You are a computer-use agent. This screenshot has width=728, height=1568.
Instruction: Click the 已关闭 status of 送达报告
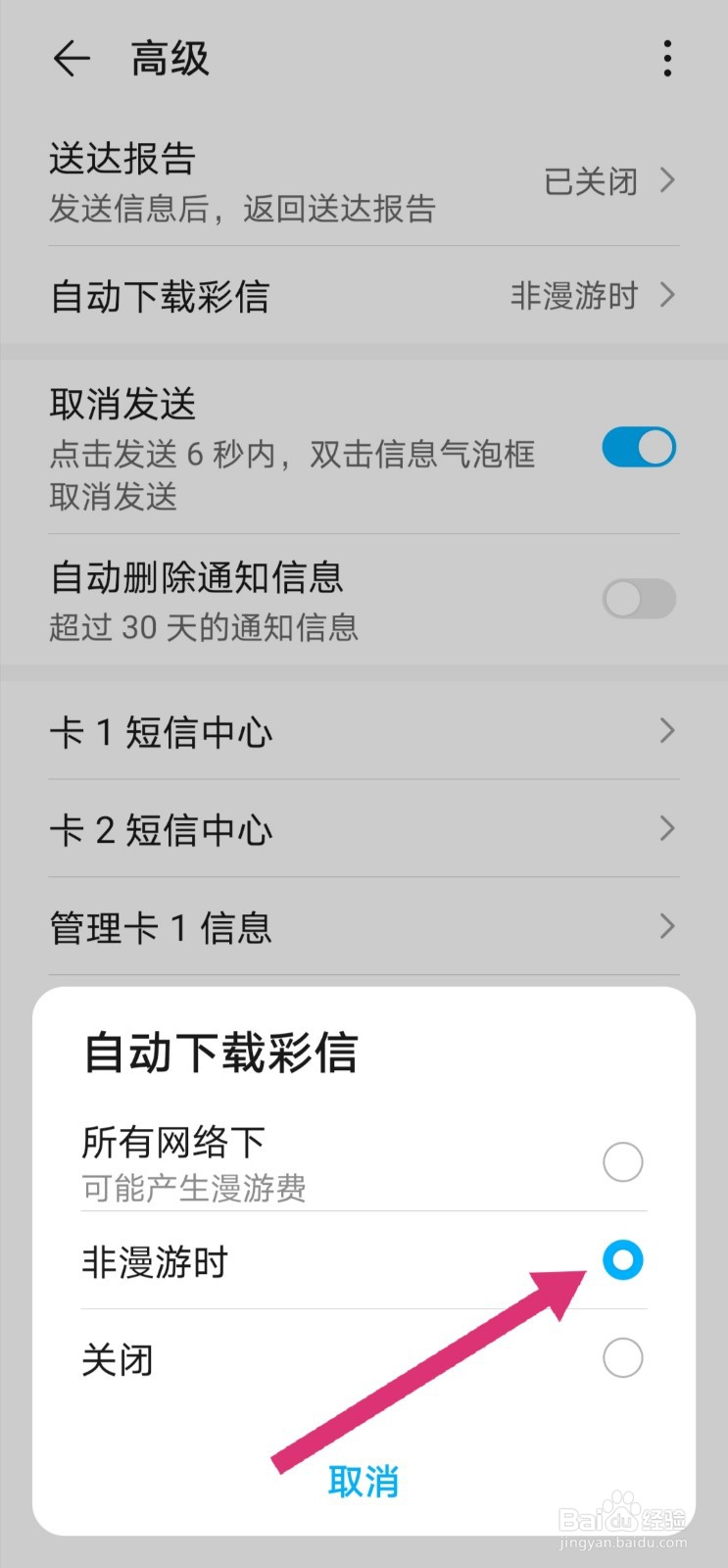click(x=589, y=181)
